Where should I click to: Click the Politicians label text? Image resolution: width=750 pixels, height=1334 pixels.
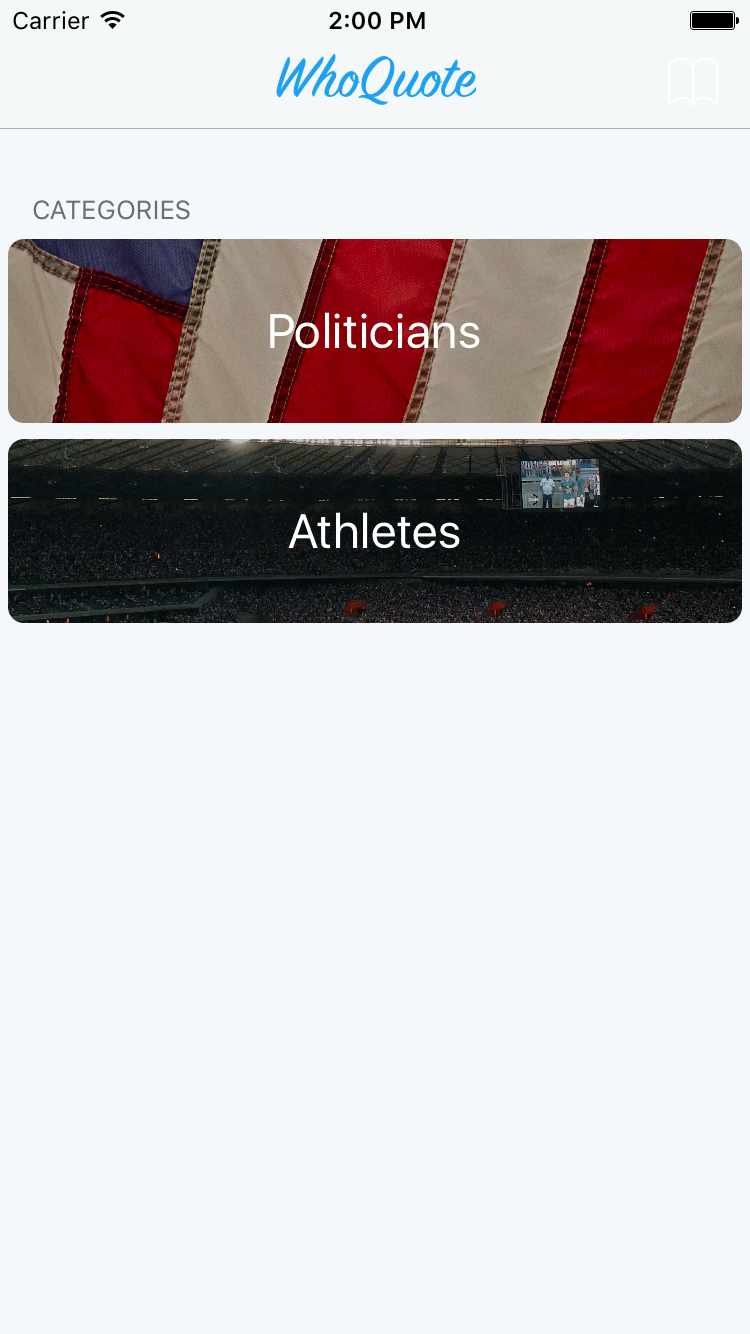(375, 332)
